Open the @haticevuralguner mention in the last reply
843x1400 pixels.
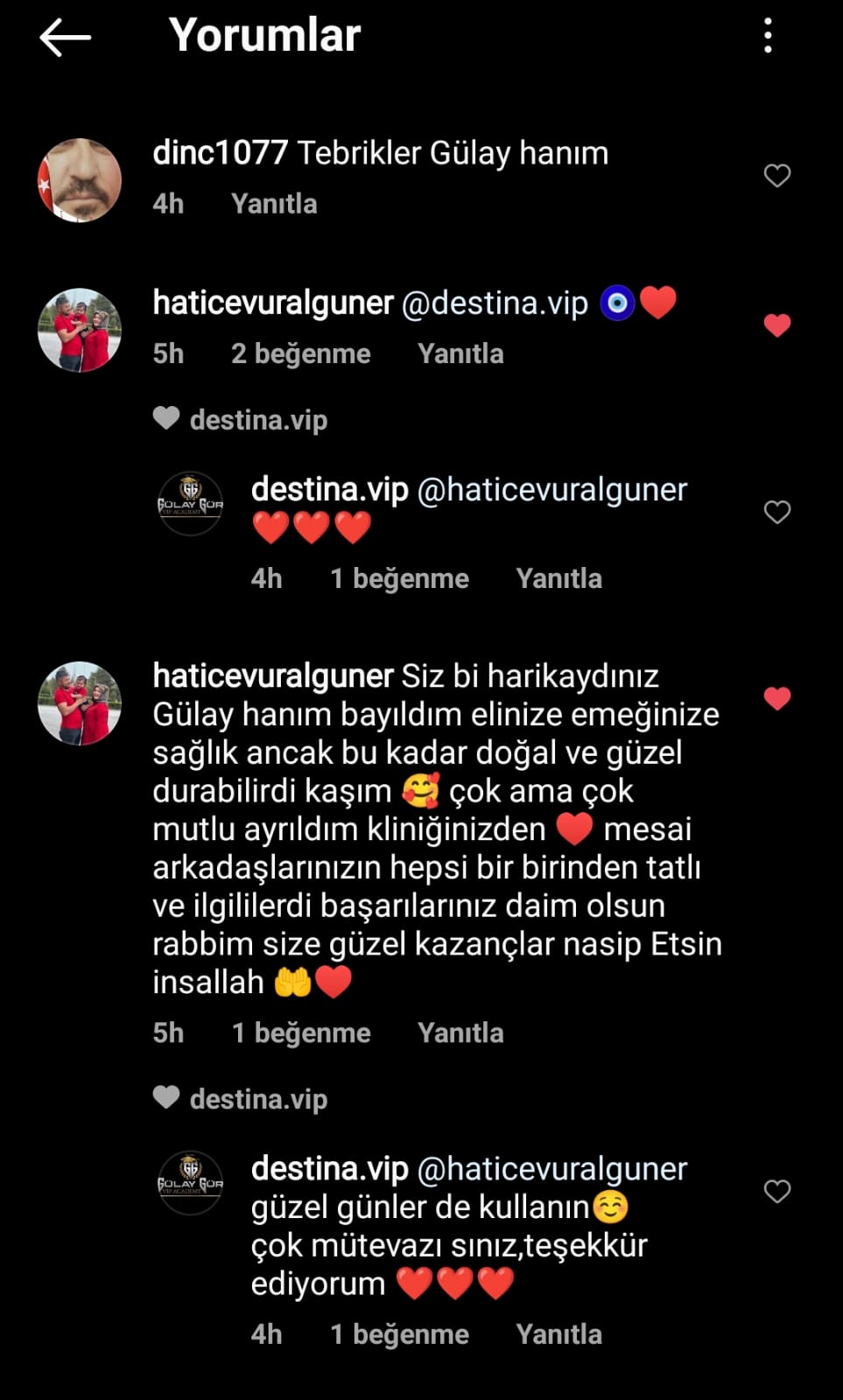tap(552, 1169)
